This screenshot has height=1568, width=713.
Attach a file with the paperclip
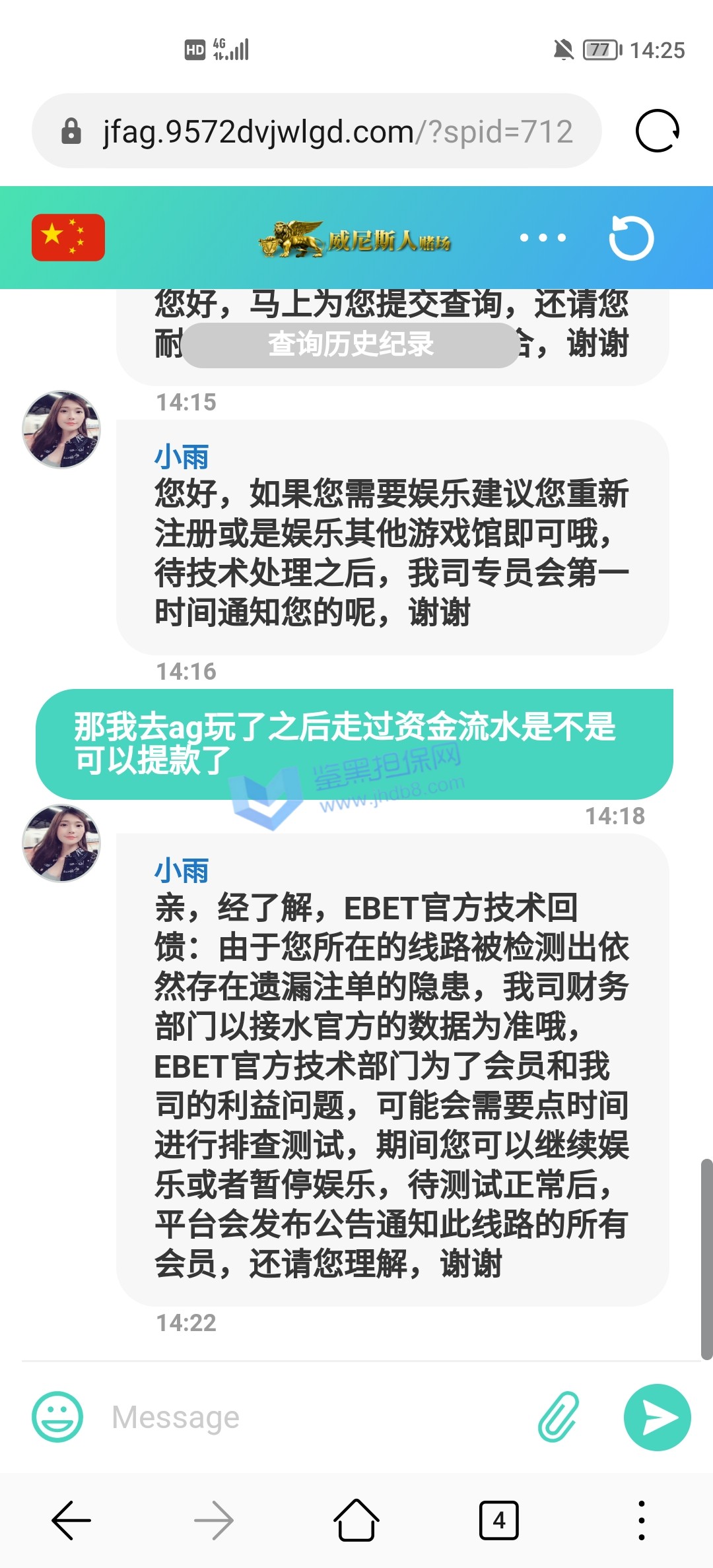tap(559, 1417)
